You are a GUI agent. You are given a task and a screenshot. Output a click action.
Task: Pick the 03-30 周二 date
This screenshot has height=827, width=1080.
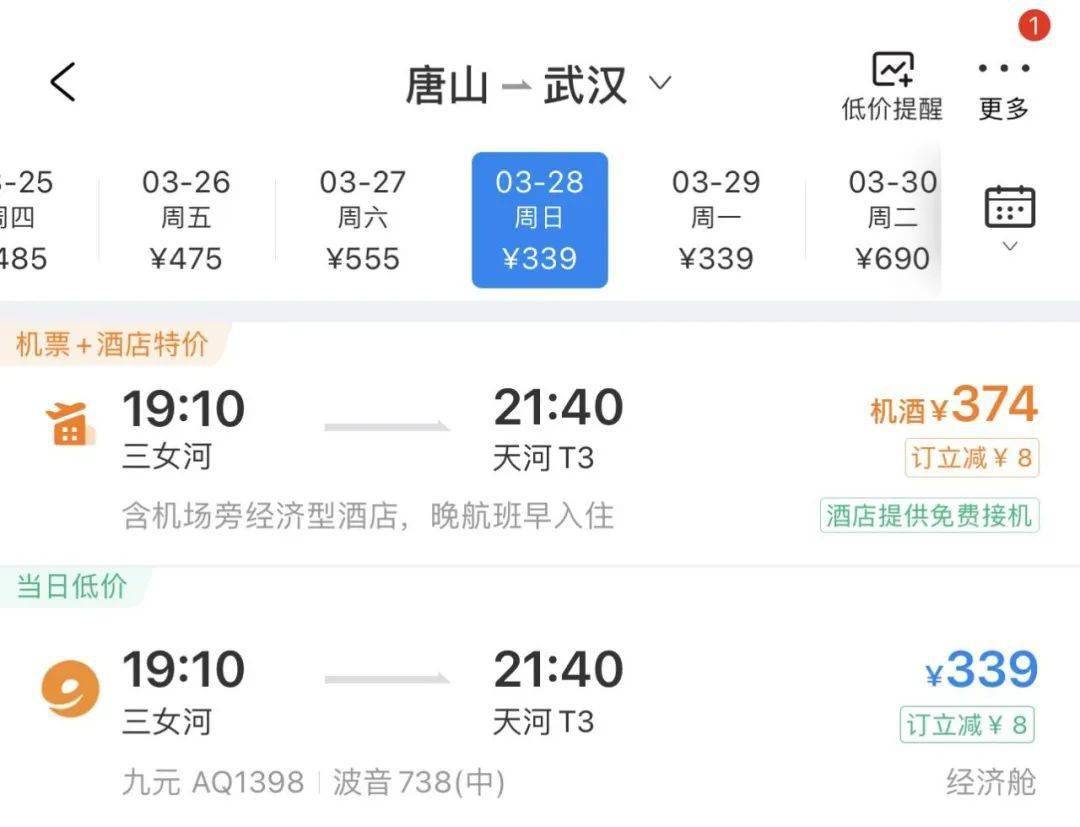click(892, 220)
